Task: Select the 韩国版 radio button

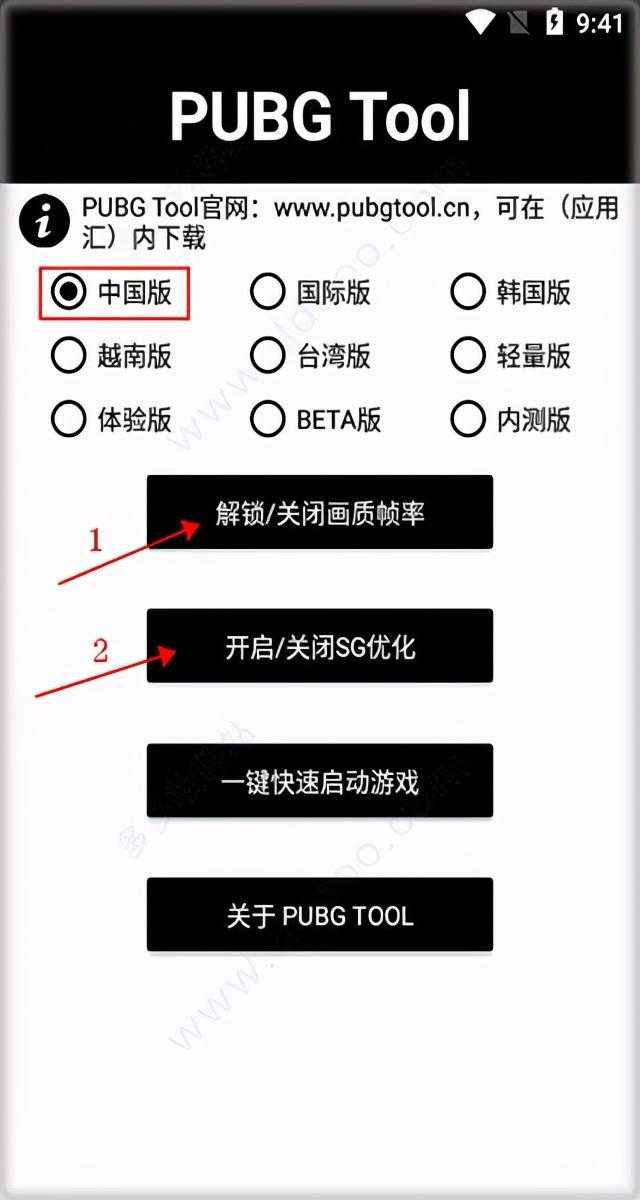Action: coord(511,292)
